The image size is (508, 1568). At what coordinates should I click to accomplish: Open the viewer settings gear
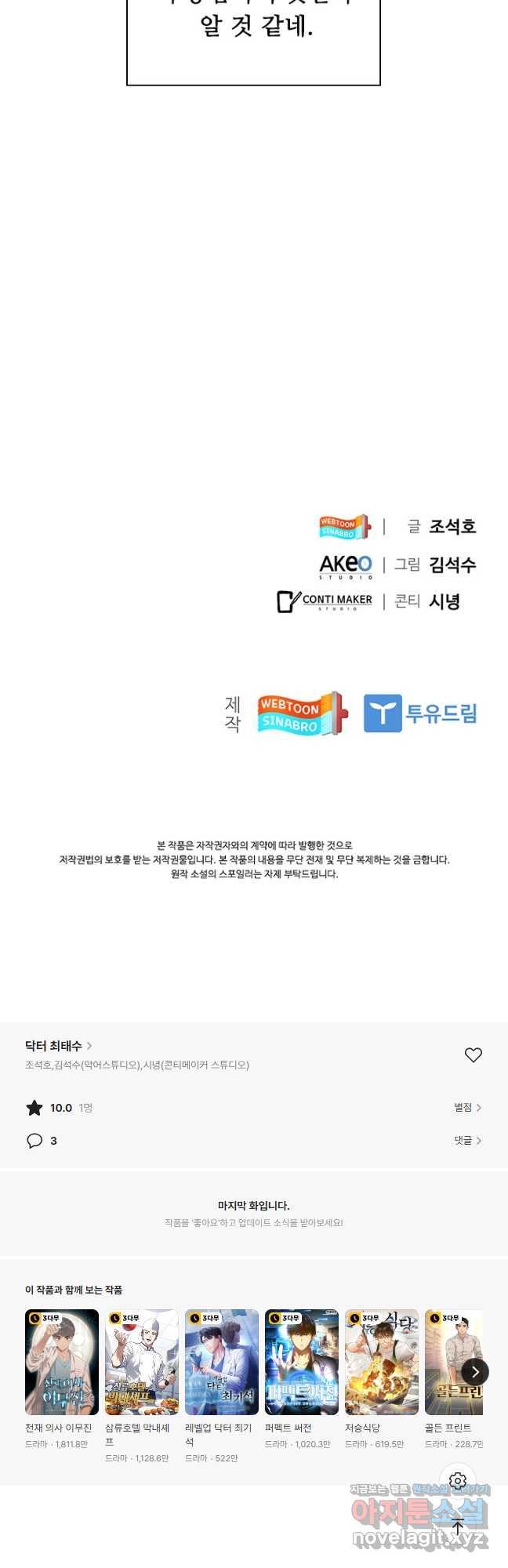tap(458, 1481)
